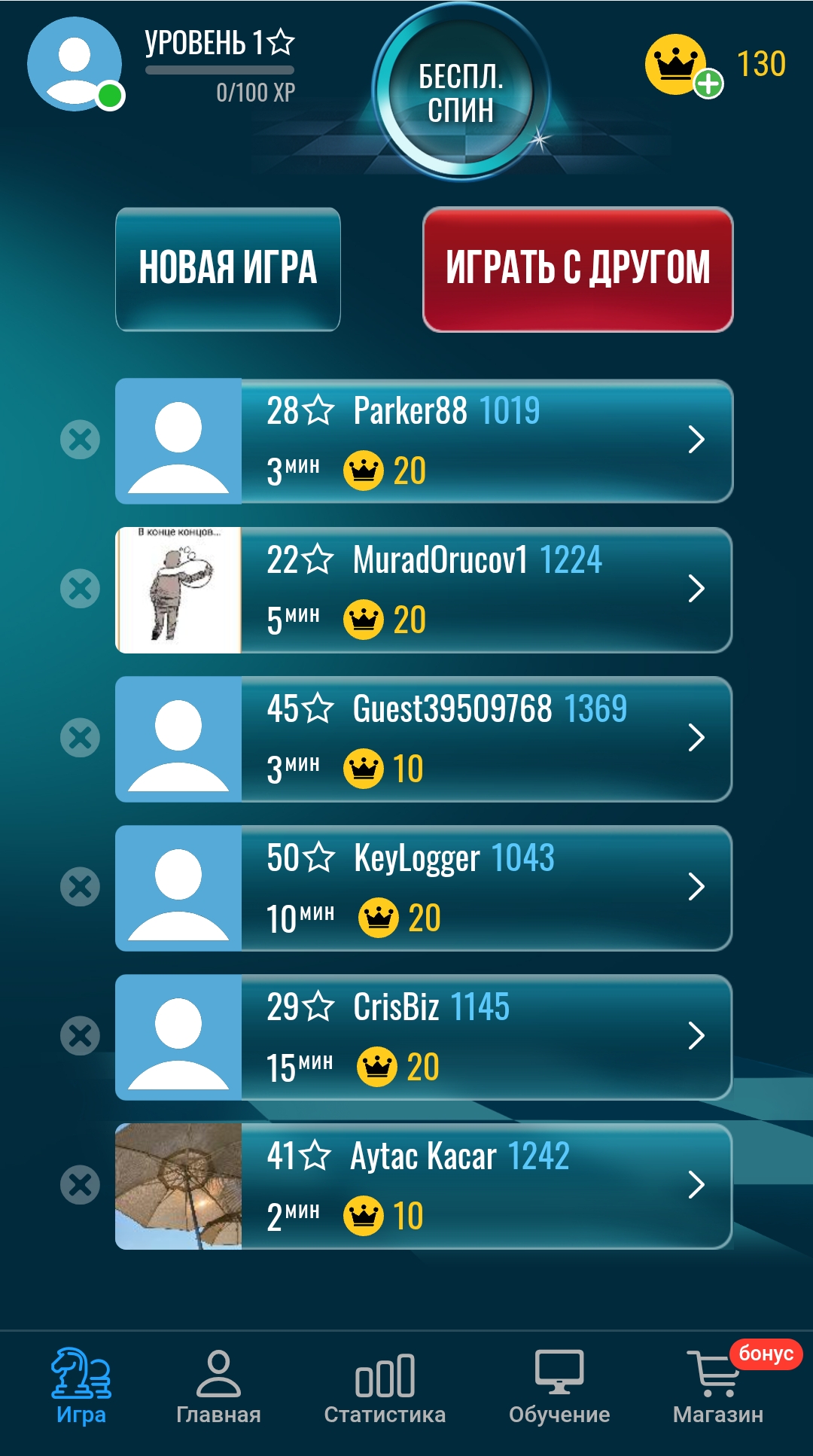The height and width of the screenshot is (1456, 813).
Task: Open KeyLogger's 10-minute challenge
Action: (486, 888)
